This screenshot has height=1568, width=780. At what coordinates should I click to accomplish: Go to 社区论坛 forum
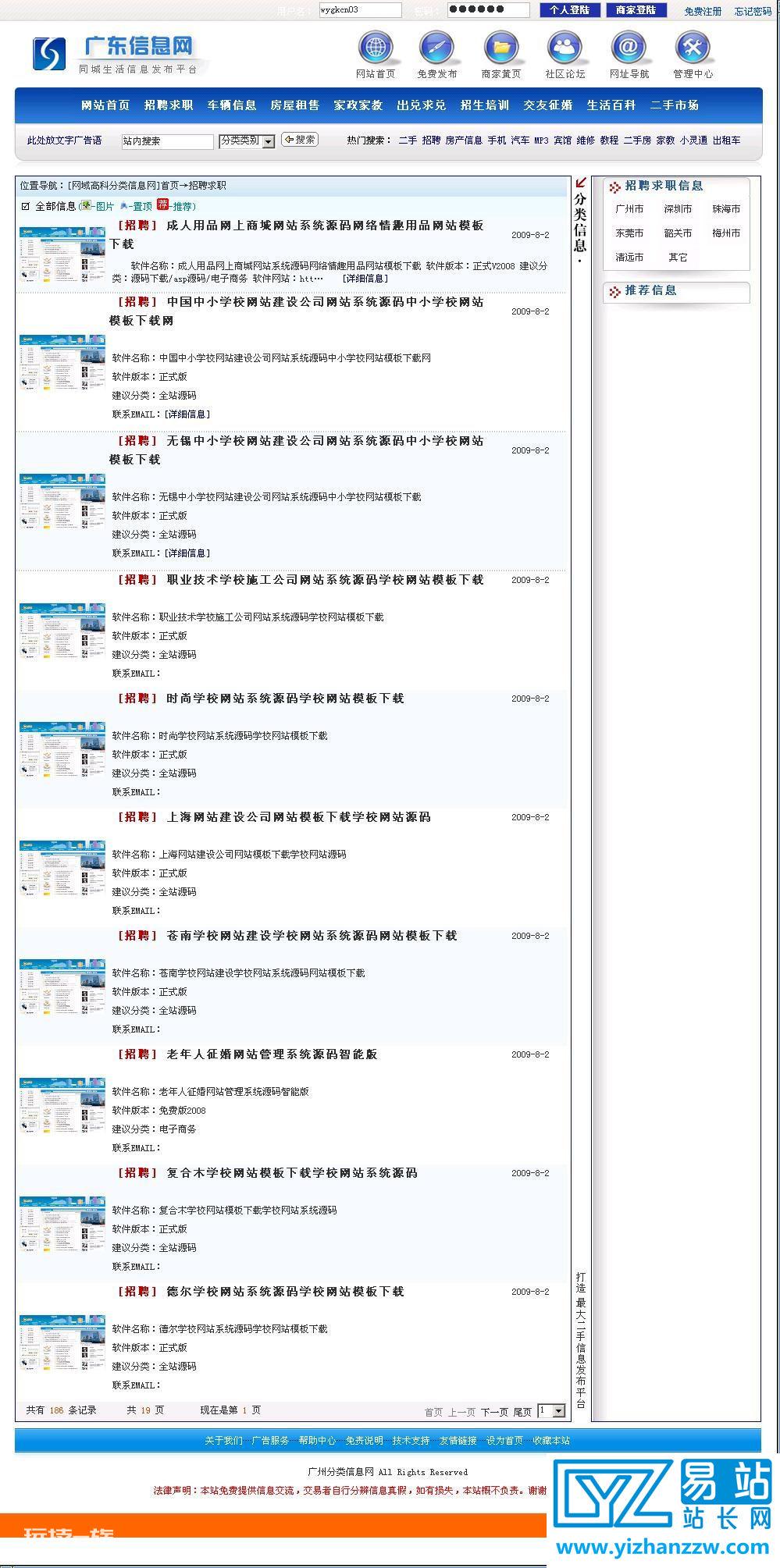[565, 48]
